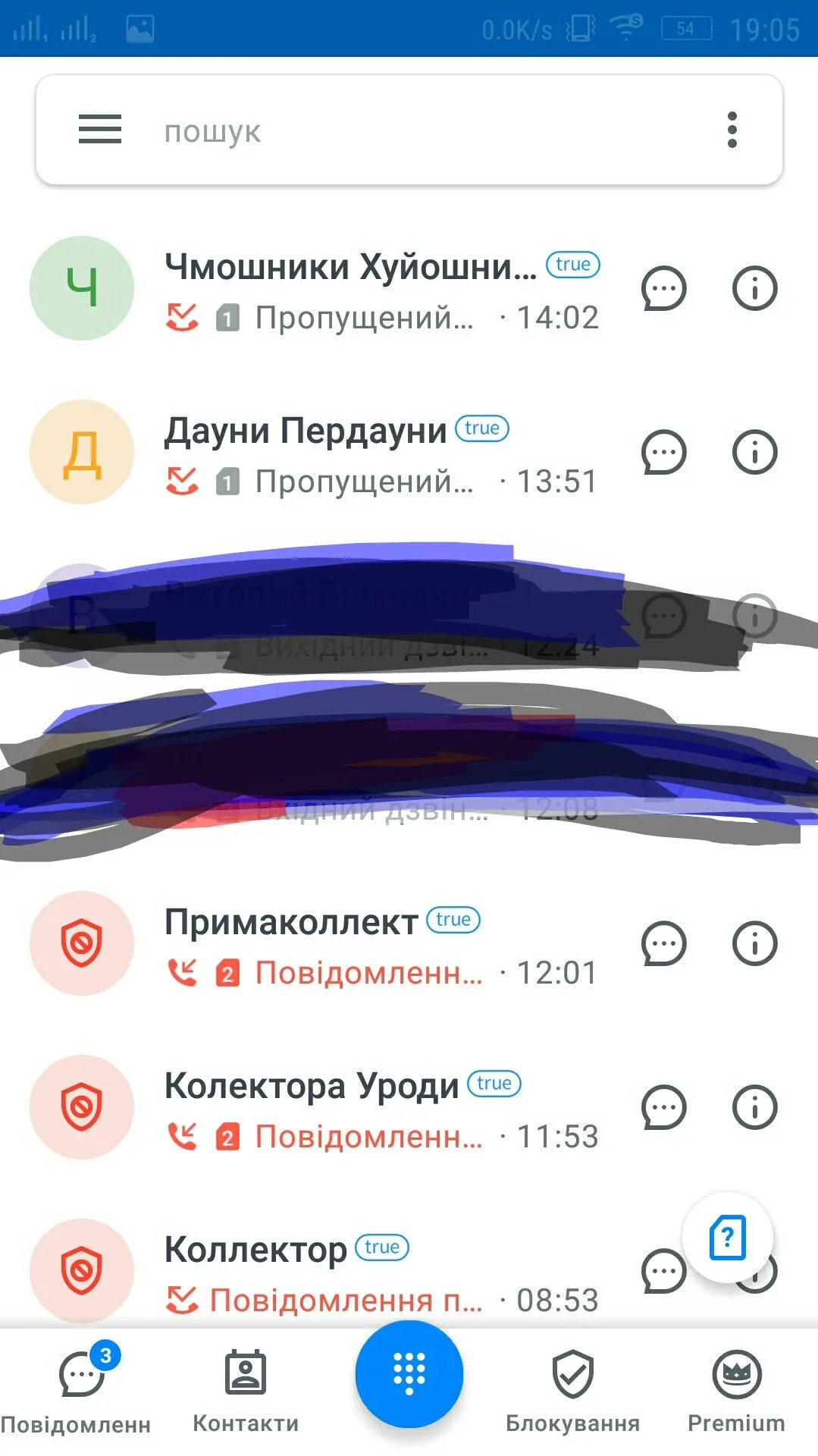Switch to the Повідомлення tab
Viewport: 818px width, 1456px height.
coord(80,1389)
